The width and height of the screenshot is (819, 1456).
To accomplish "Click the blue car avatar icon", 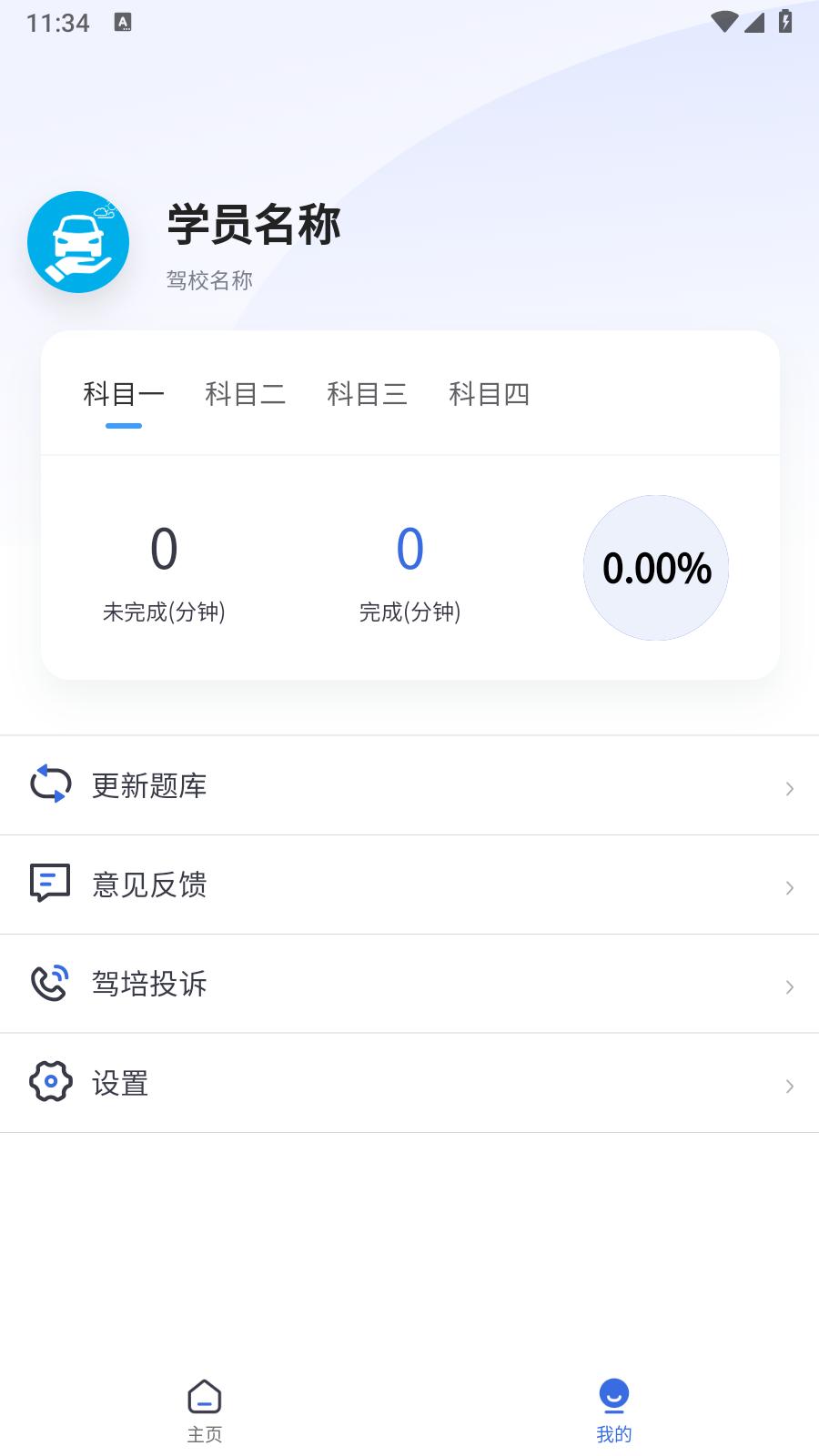I will (78, 243).
